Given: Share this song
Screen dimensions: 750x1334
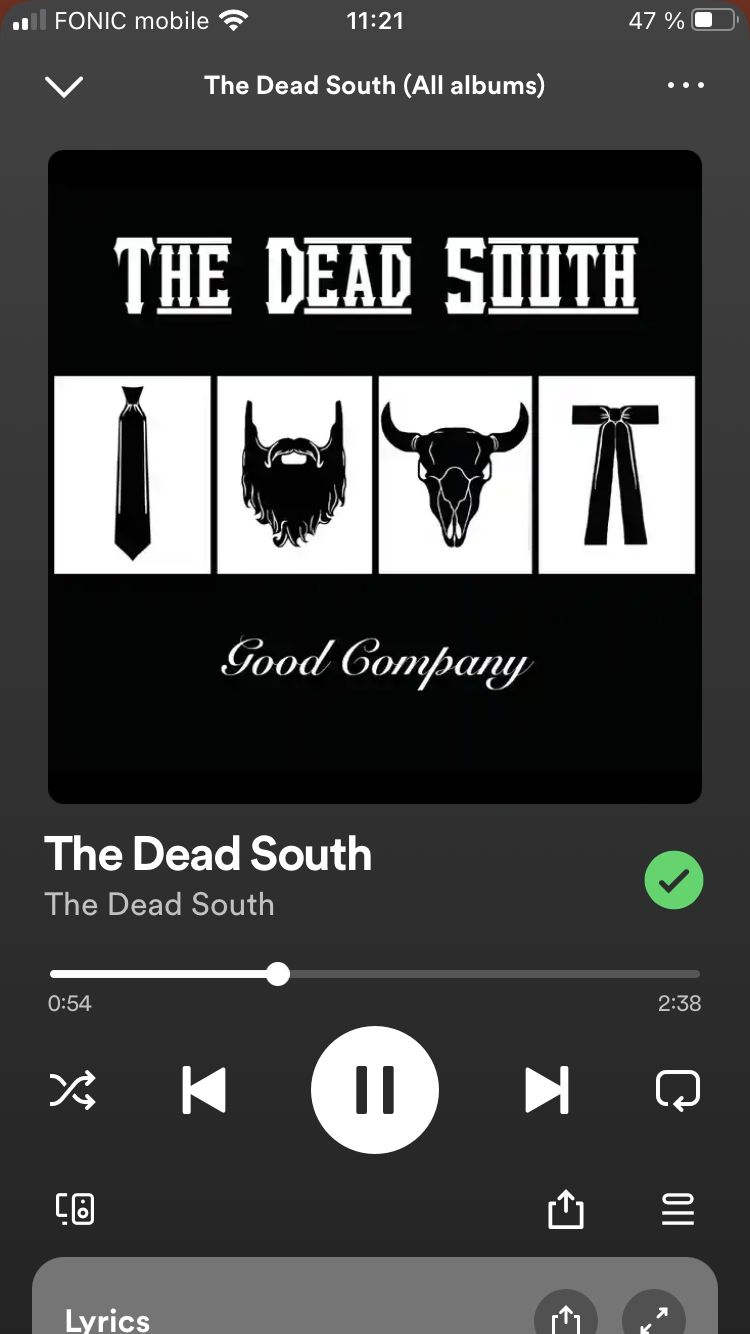Looking at the screenshot, I should [x=565, y=1209].
